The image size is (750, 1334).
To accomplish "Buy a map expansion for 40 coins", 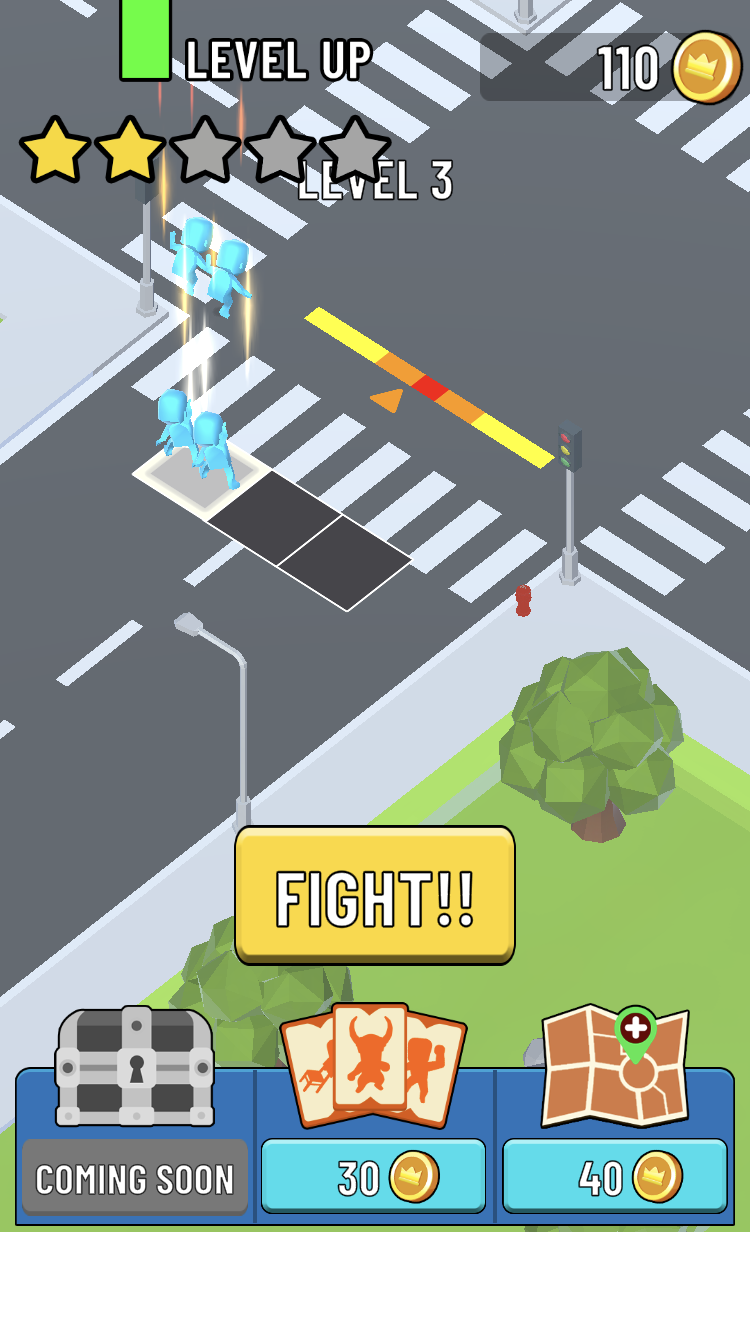I will tap(614, 1176).
